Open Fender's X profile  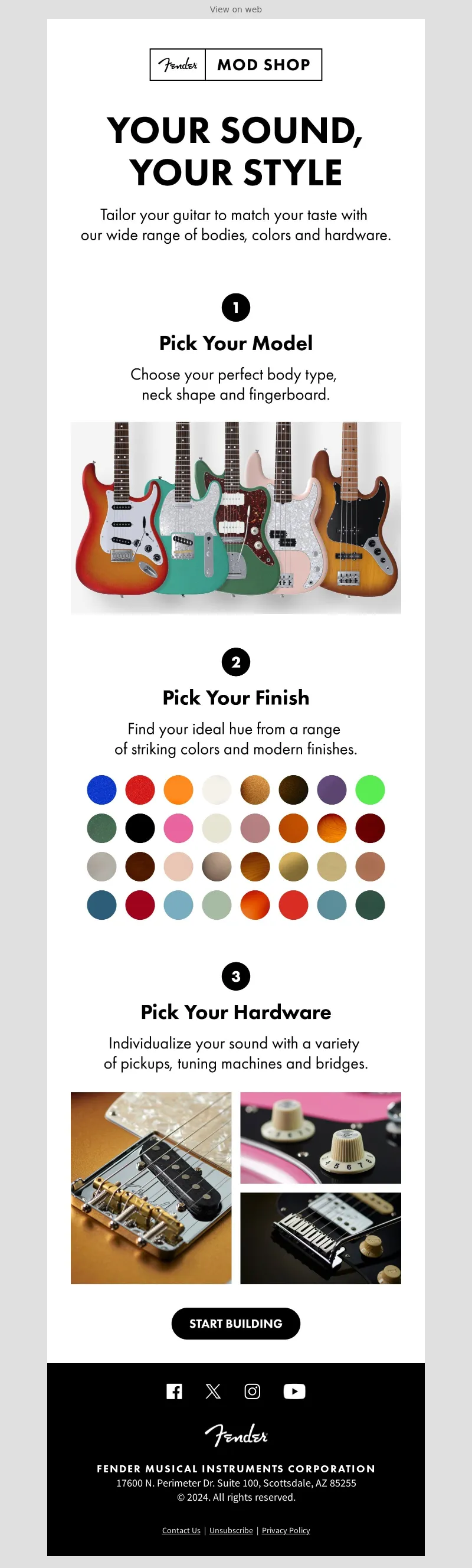213,1391
